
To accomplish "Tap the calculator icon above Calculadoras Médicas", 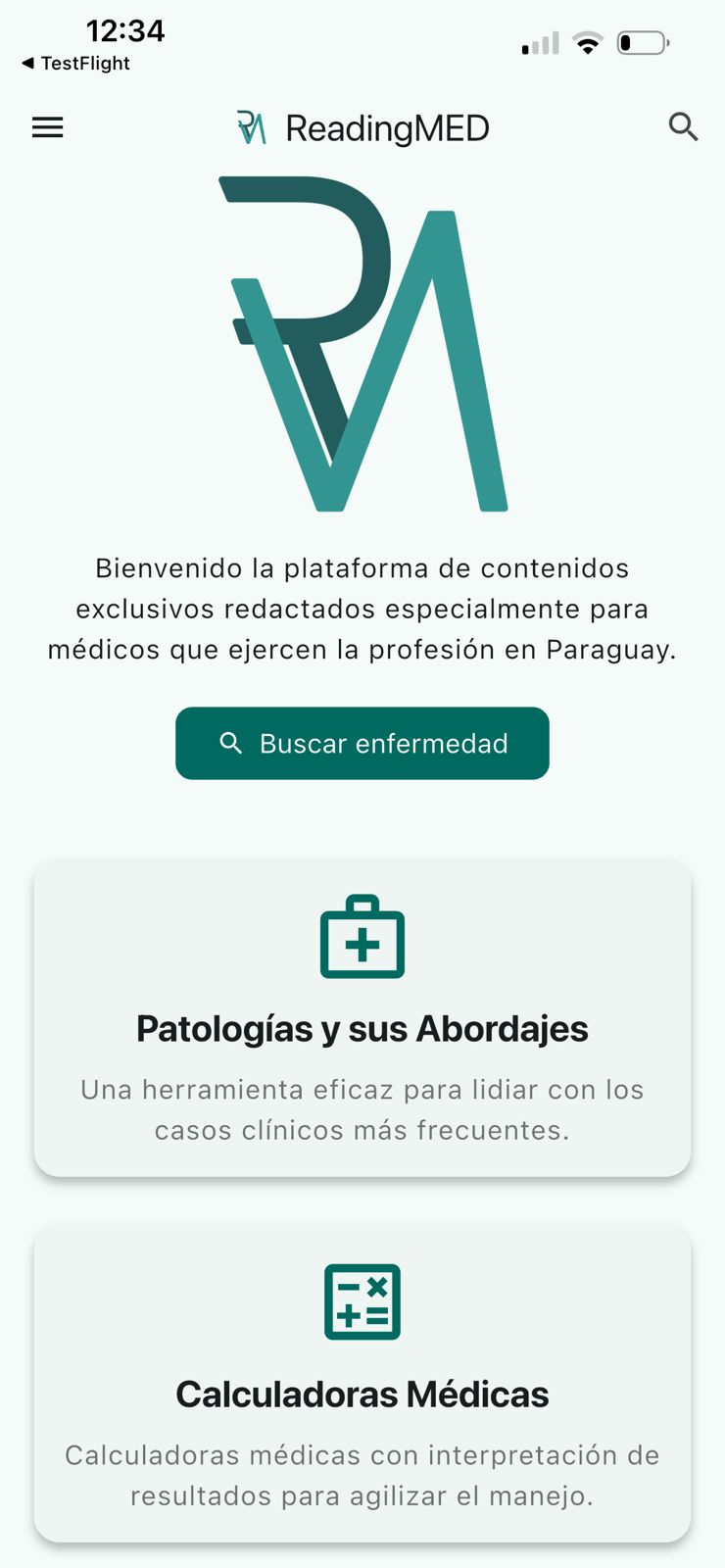I will pos(362,1301).
